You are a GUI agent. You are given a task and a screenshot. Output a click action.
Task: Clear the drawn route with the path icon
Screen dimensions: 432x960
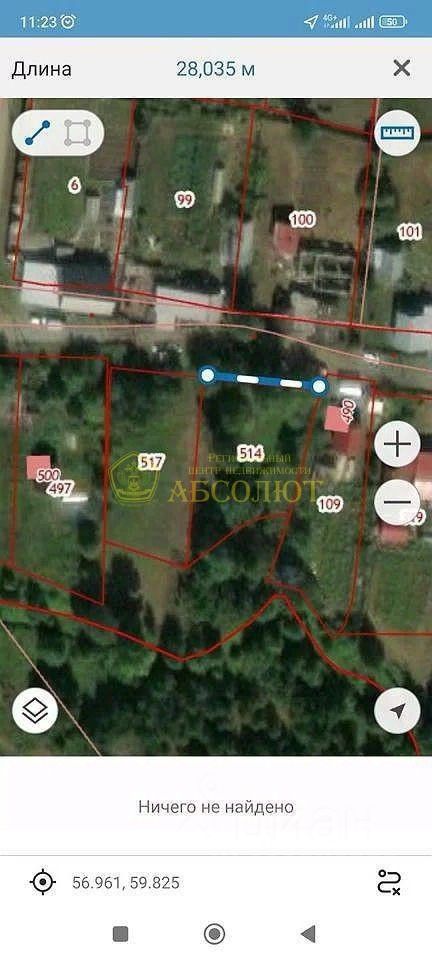click(x=389, y=882)
